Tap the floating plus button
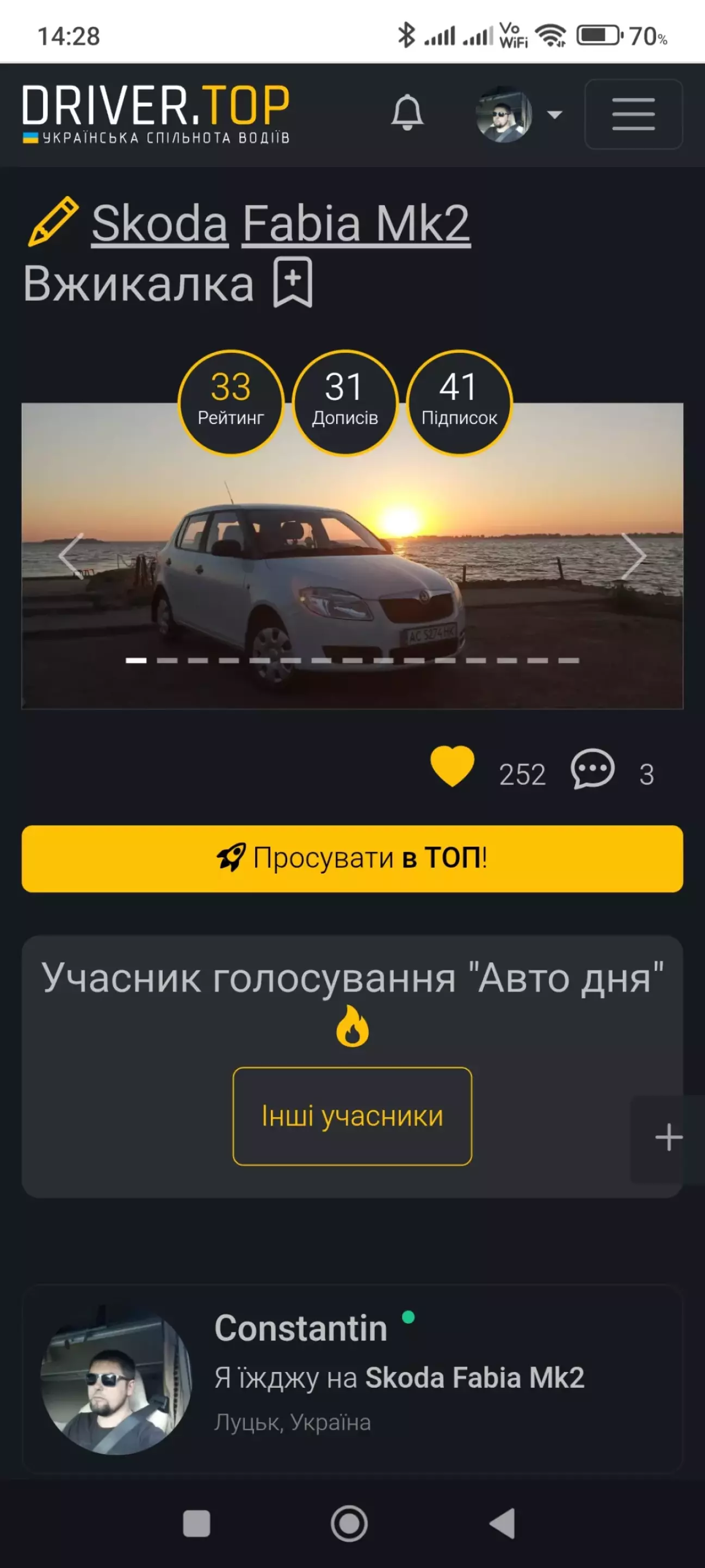705x1568 pixels. pos(669,1137)
